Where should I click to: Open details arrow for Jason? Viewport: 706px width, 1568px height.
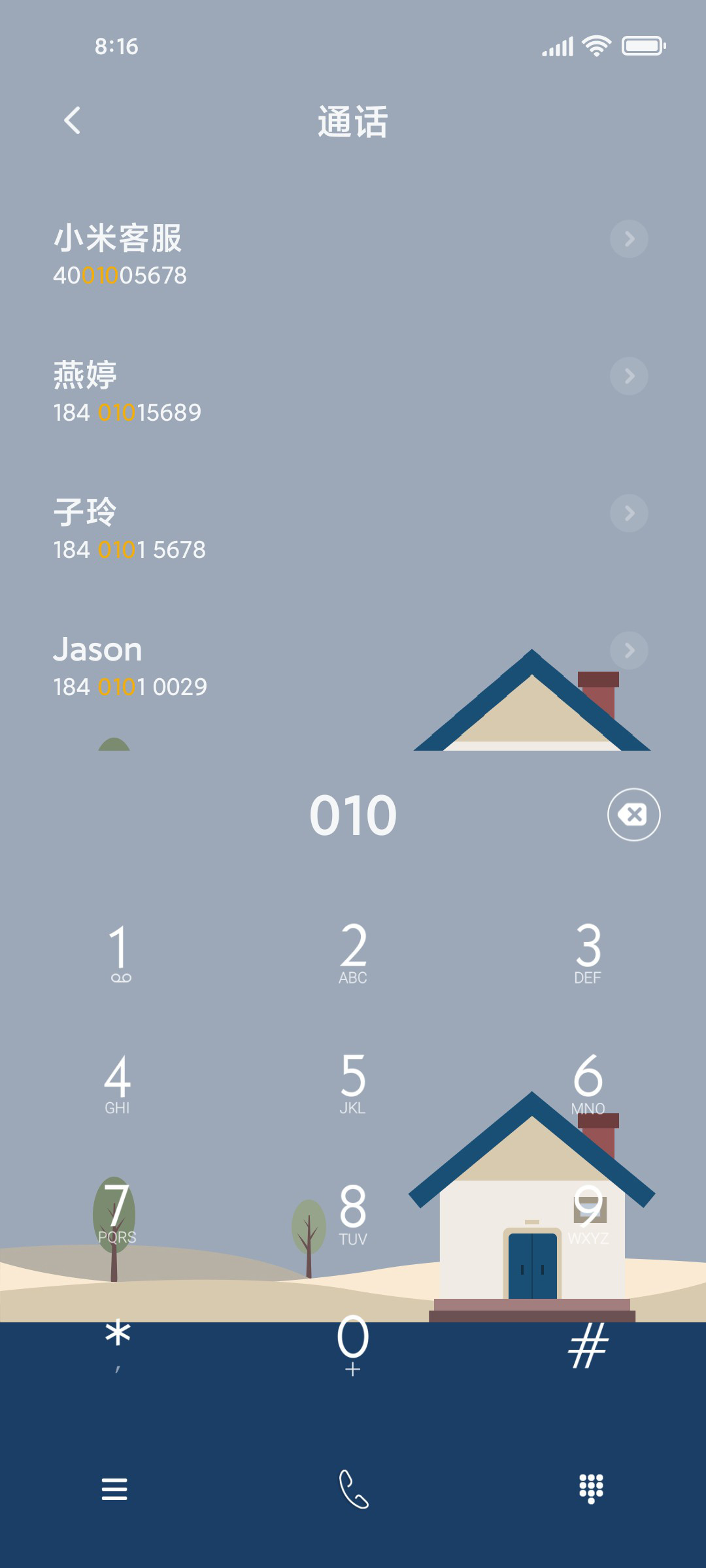(629, 650)
